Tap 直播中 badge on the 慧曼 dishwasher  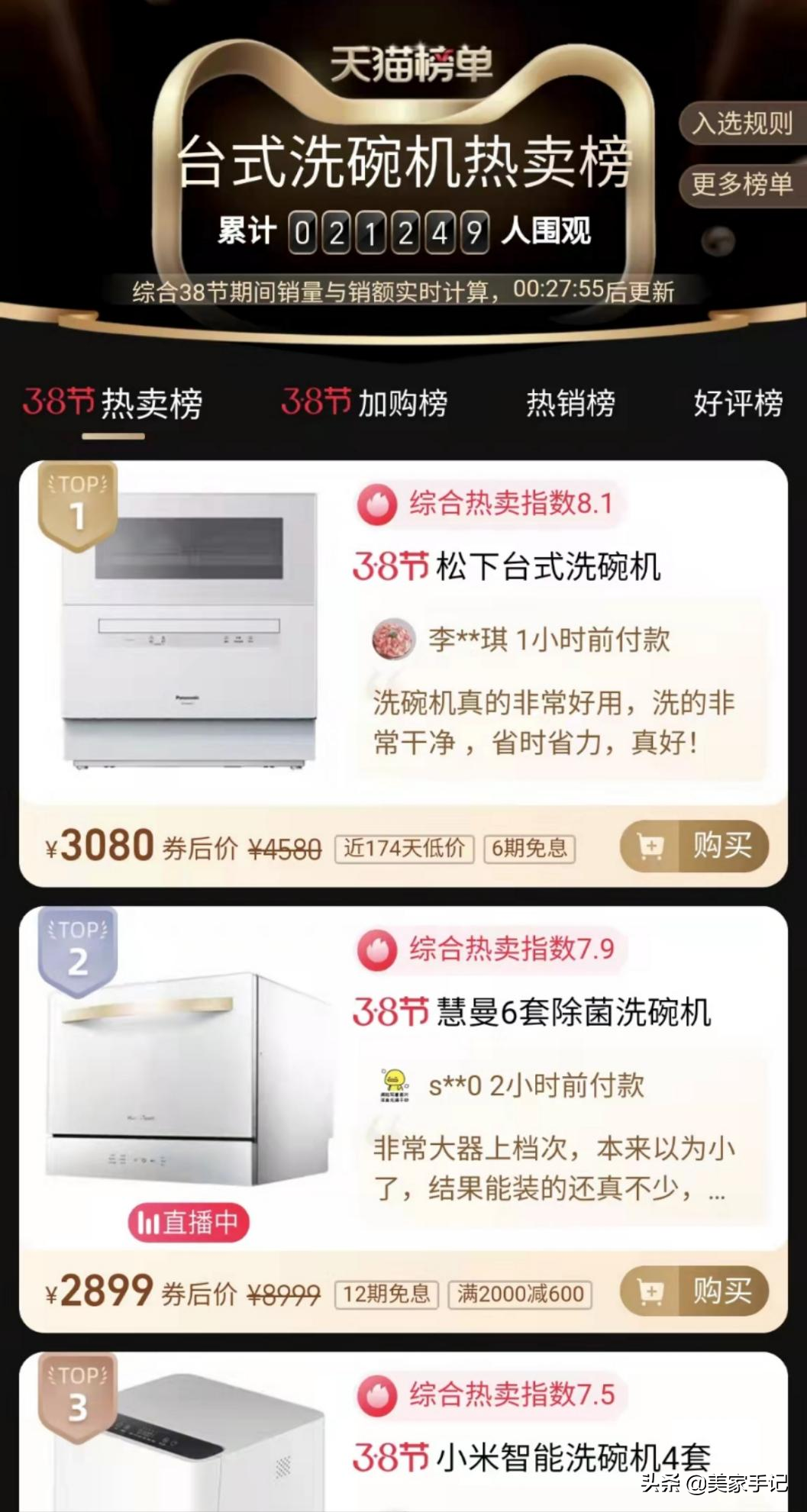point(189,1223)
